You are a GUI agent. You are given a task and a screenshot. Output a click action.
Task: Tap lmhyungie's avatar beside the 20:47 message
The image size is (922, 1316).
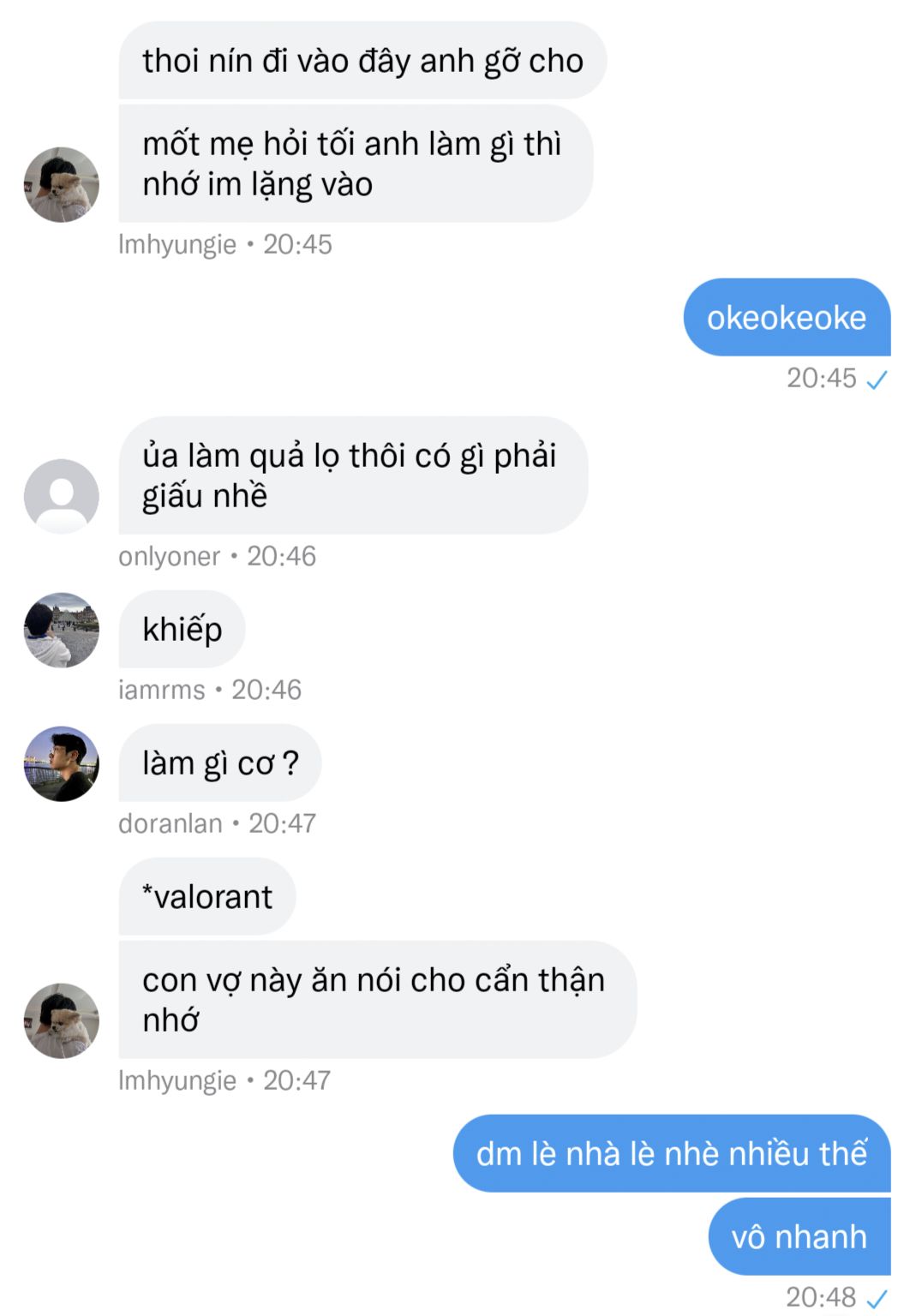(61, 1020)
